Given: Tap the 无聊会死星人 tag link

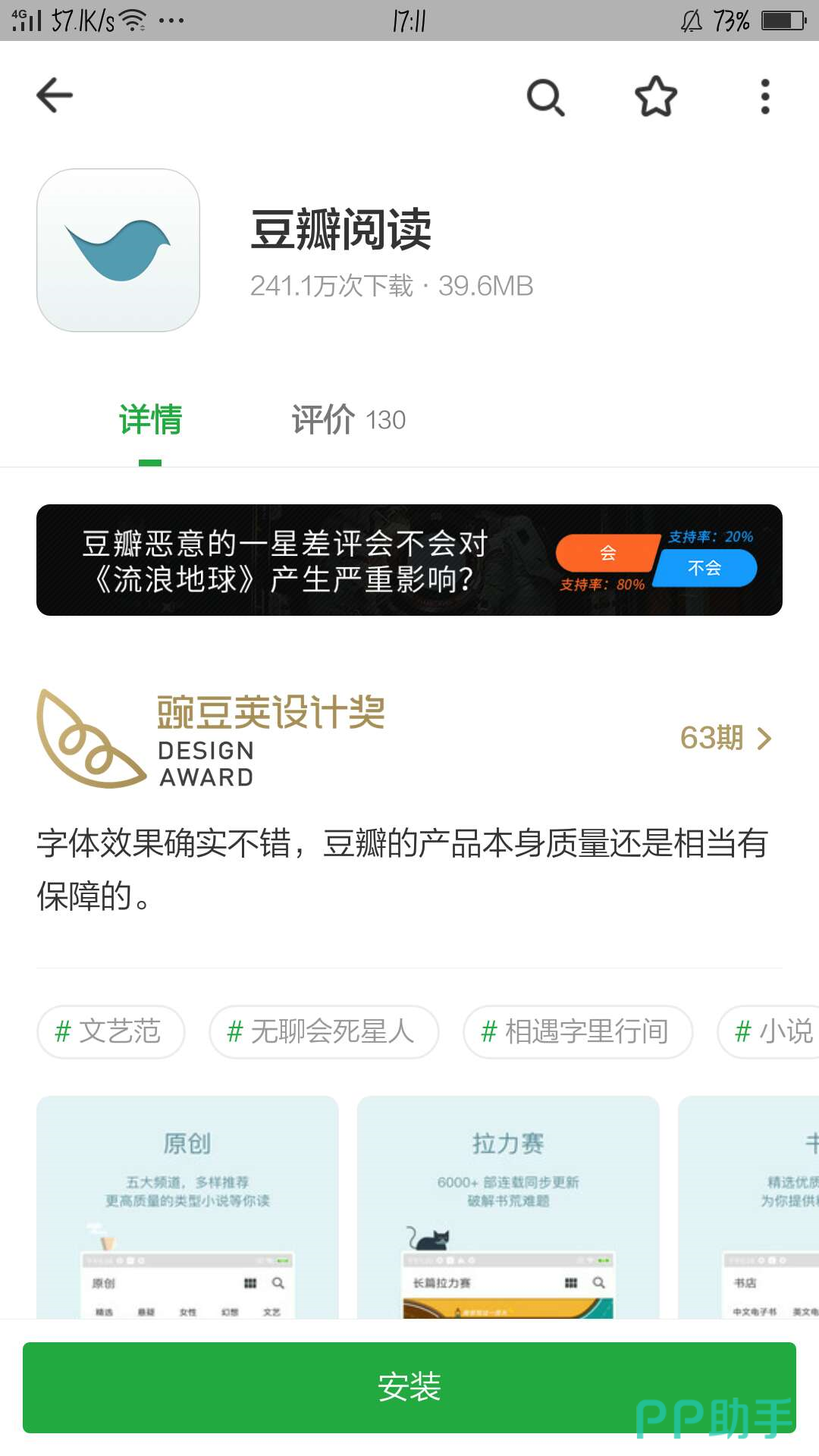Looking at the screenshot, I should (324, 1032).
